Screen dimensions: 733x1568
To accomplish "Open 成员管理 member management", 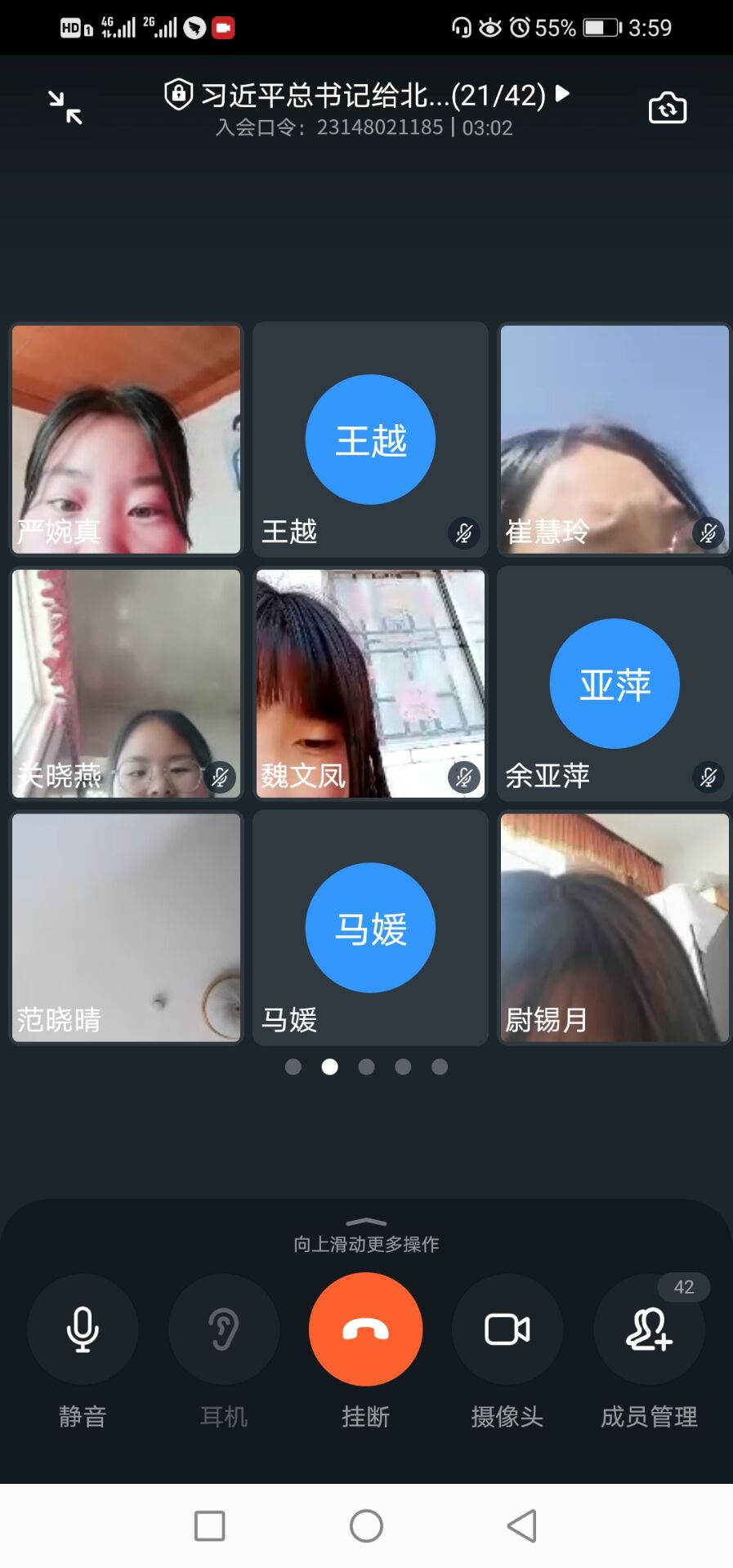I will [649, 1329].
